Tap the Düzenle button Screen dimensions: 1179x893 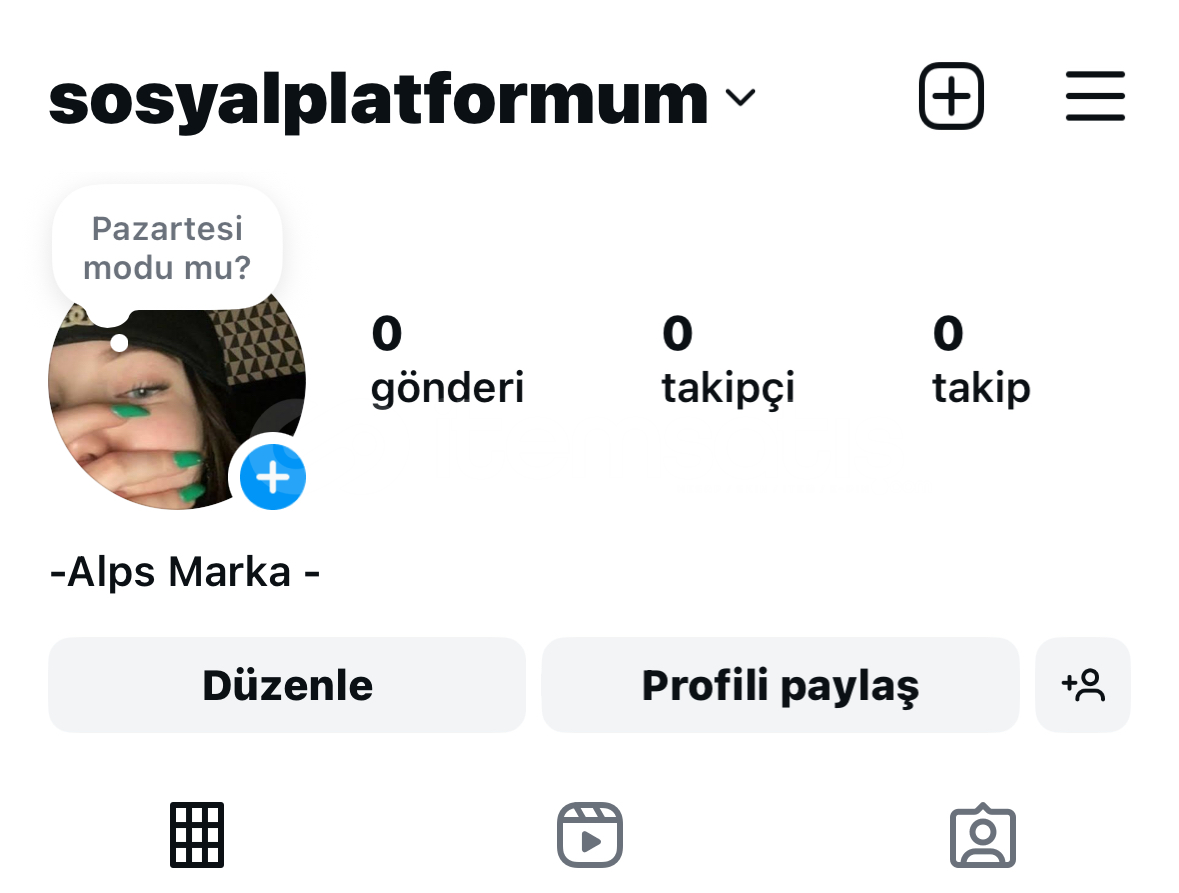[x=287, y=685]
